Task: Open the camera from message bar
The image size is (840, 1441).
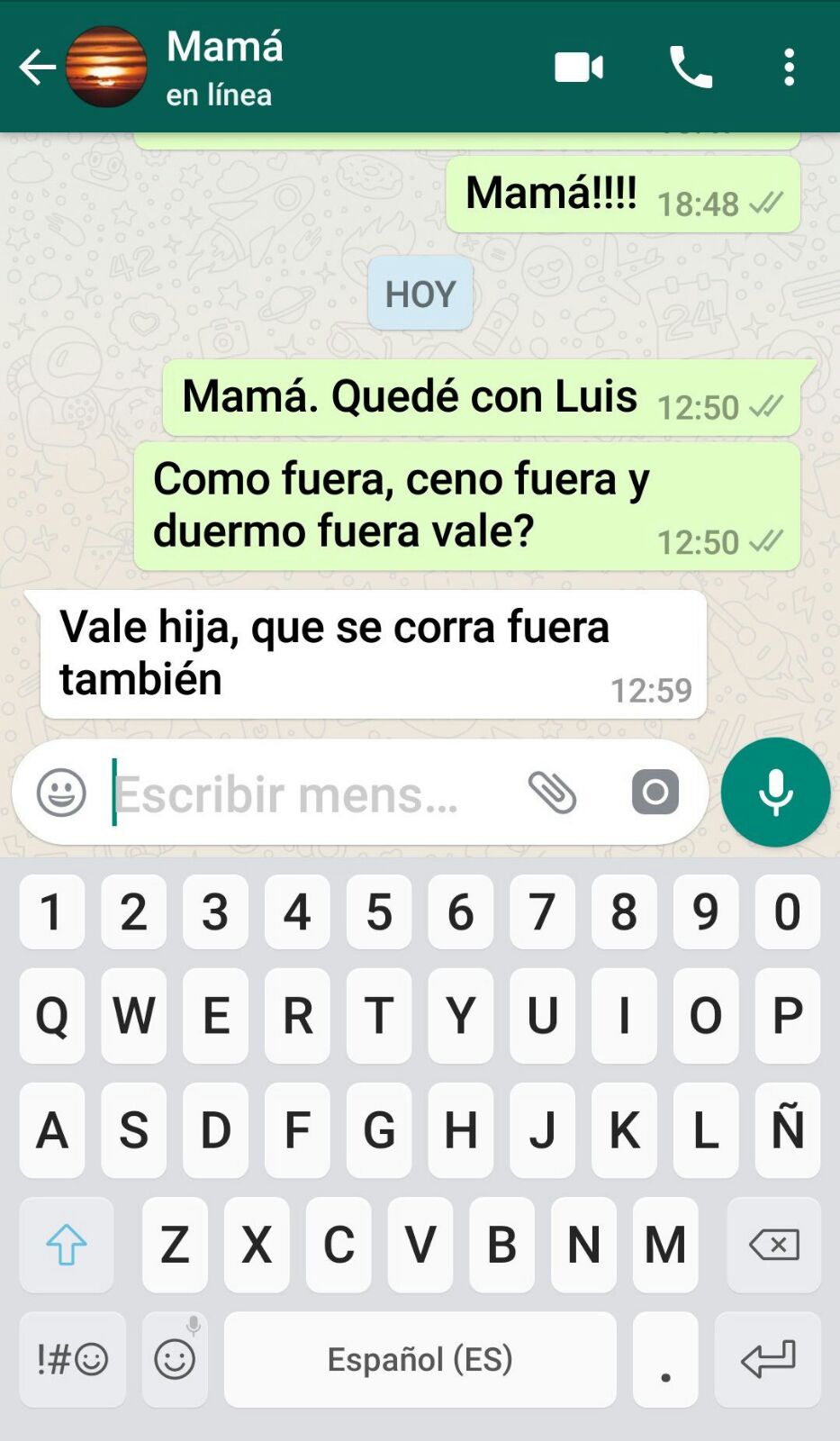Action: point(655,793)
